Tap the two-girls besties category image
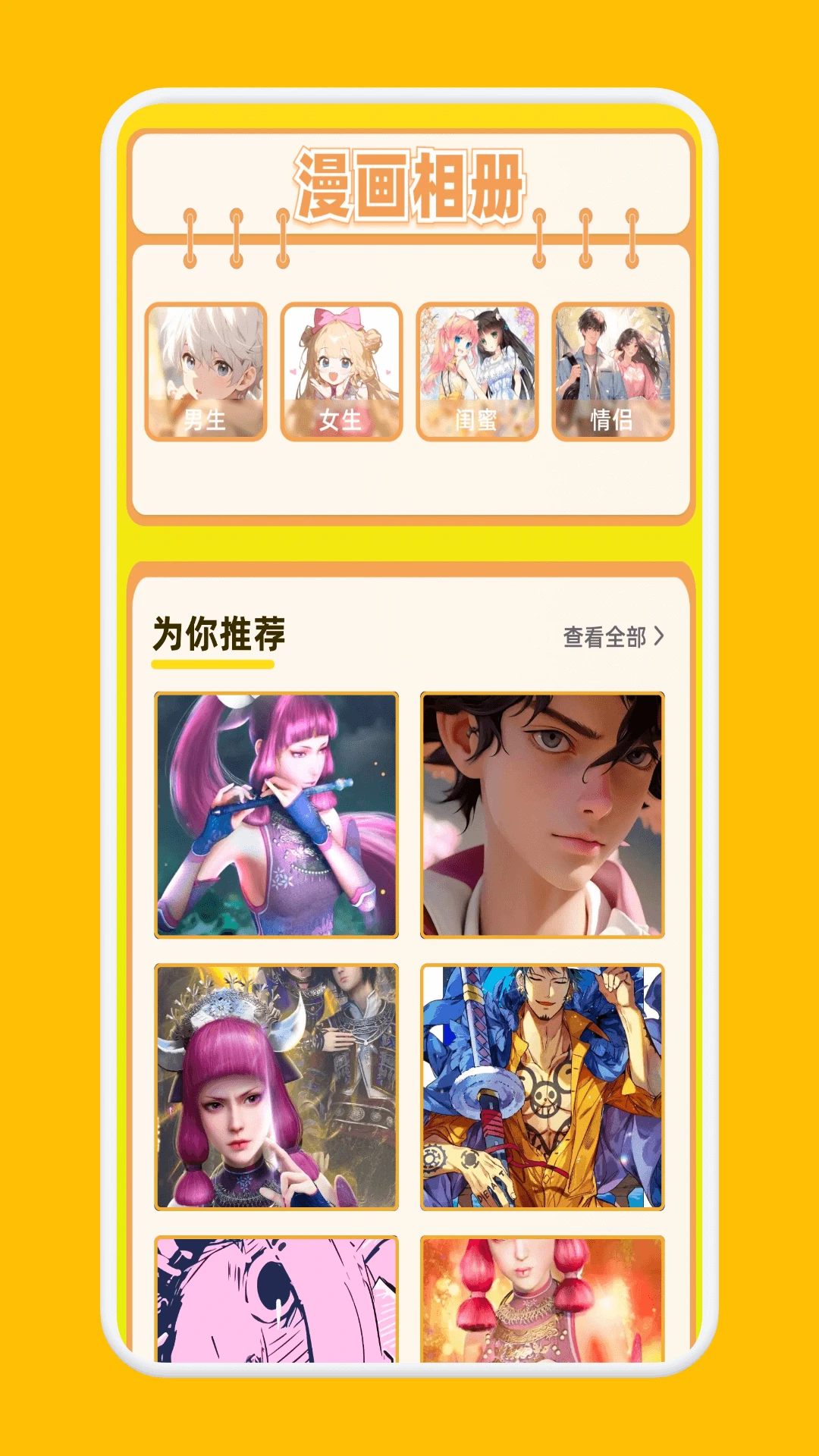Viewport: 819px width, 1456px height. [x=476, y=356]
